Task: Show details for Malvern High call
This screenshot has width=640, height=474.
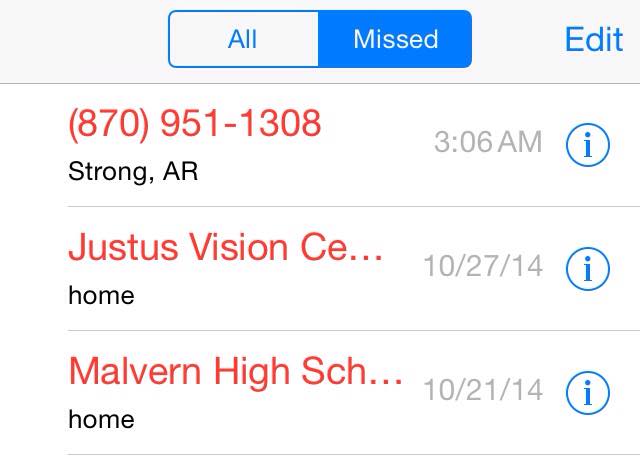Action: 587,393
